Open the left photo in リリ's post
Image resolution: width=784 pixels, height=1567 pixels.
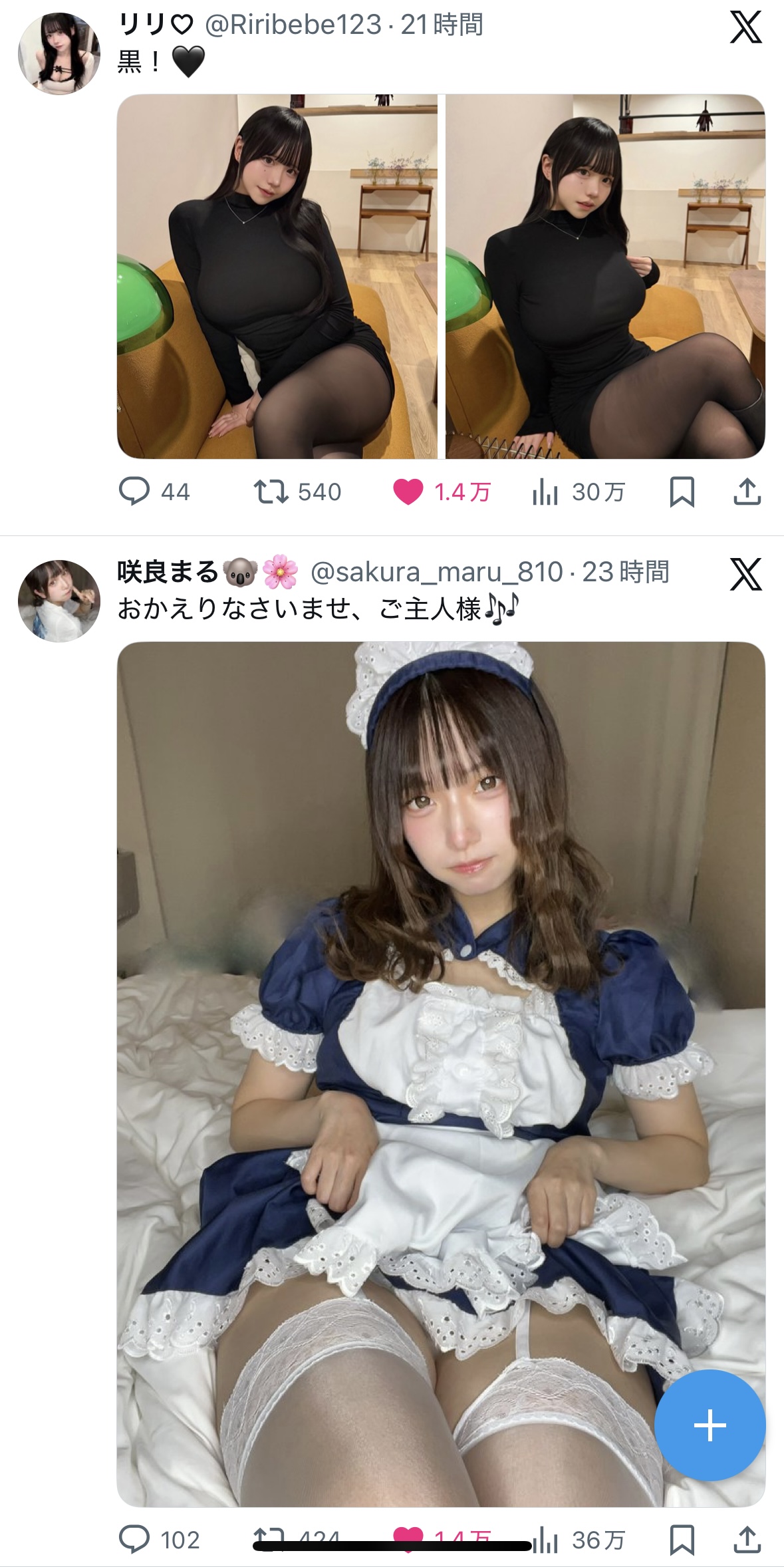tap(277, 276)
